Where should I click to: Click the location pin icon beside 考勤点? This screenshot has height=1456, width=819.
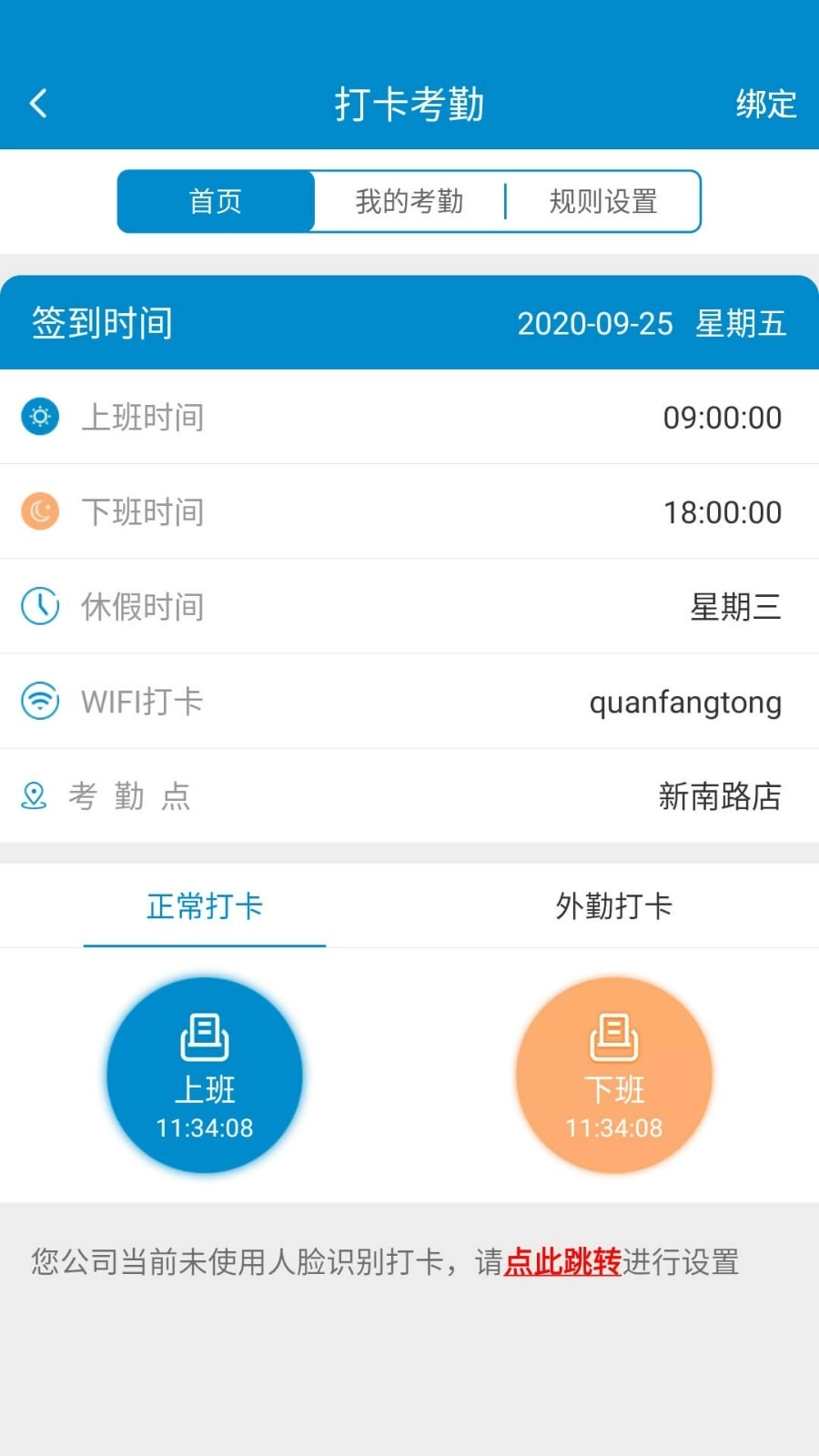click(34, 796)
